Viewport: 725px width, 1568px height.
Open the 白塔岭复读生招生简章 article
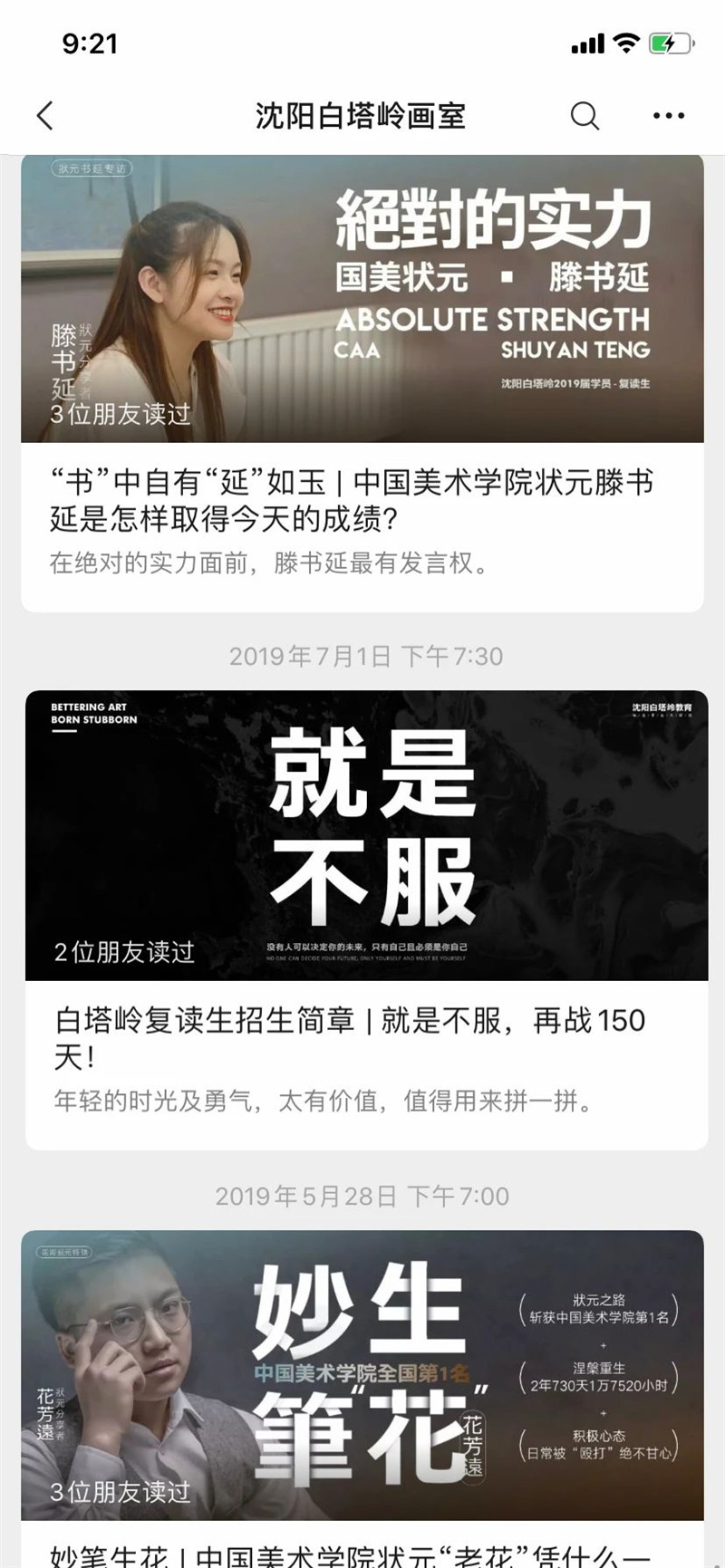pyautogui.click(x=350, y=1038)
